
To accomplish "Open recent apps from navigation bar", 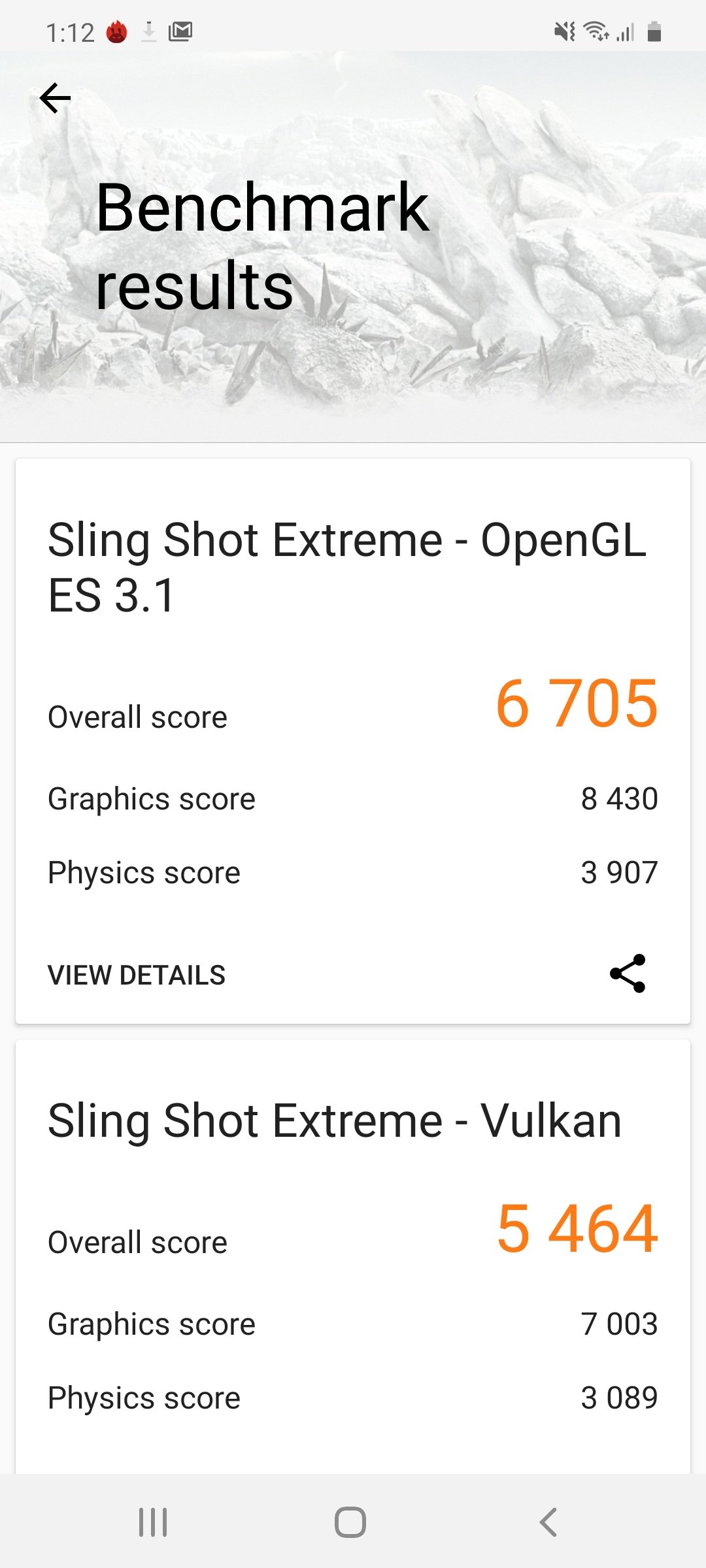I will (x=153, y=1522).
